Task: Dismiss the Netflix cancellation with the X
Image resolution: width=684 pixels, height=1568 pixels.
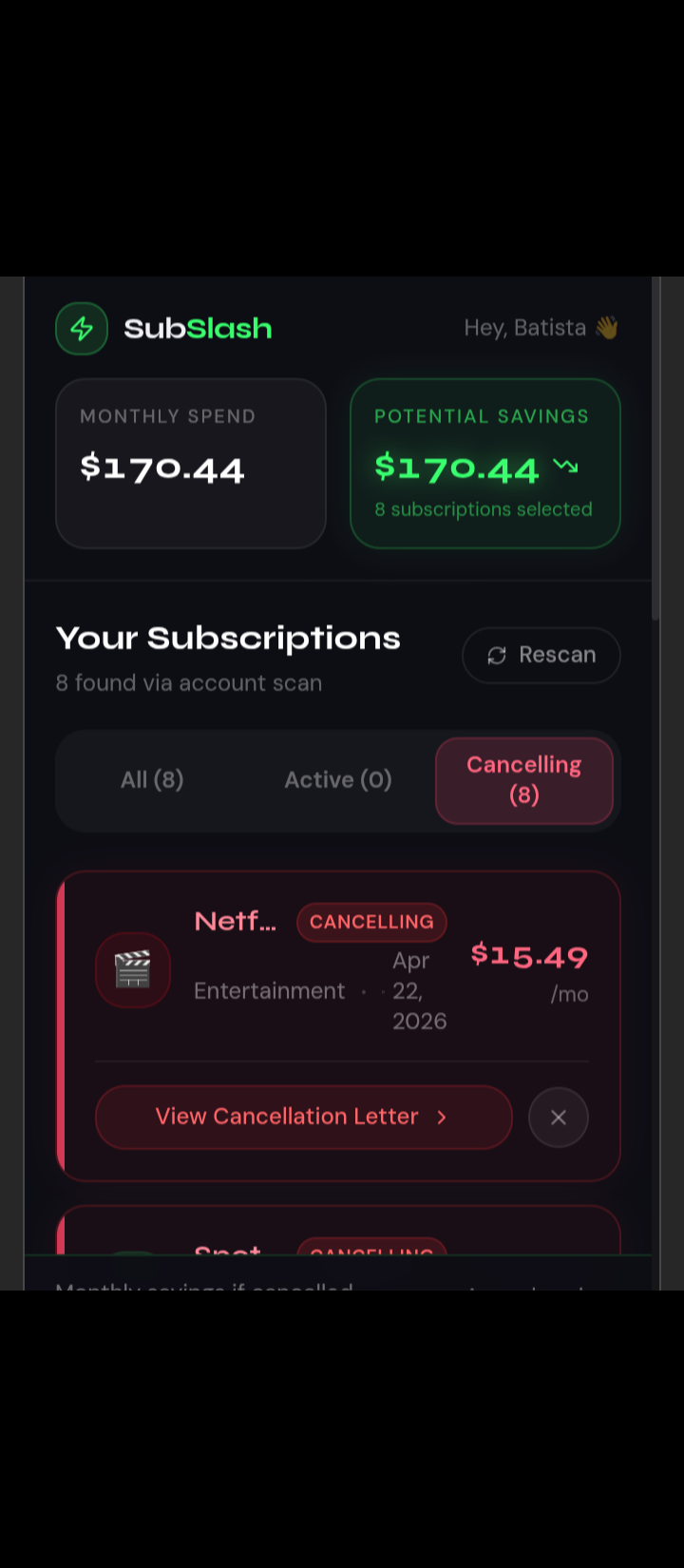Action: tap(559, 1118)
